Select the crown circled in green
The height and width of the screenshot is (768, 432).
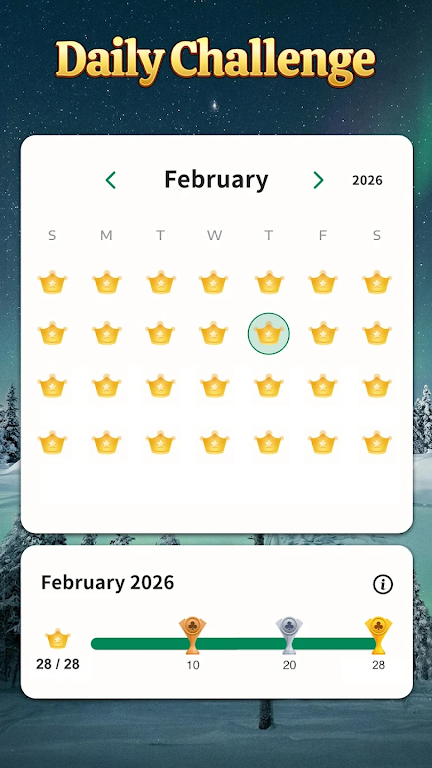point(268,334)
